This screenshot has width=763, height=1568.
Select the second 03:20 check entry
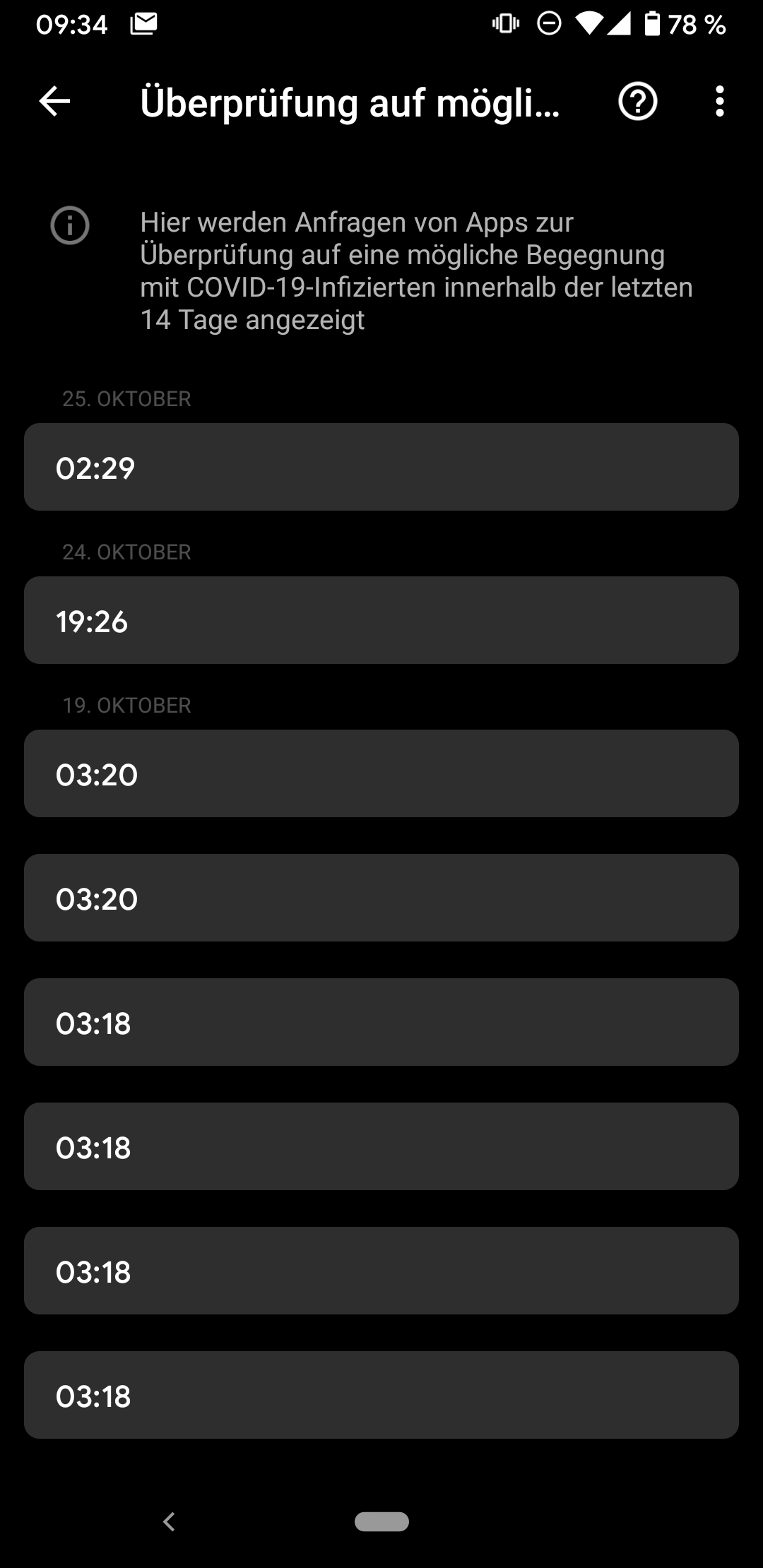(381, 898)
